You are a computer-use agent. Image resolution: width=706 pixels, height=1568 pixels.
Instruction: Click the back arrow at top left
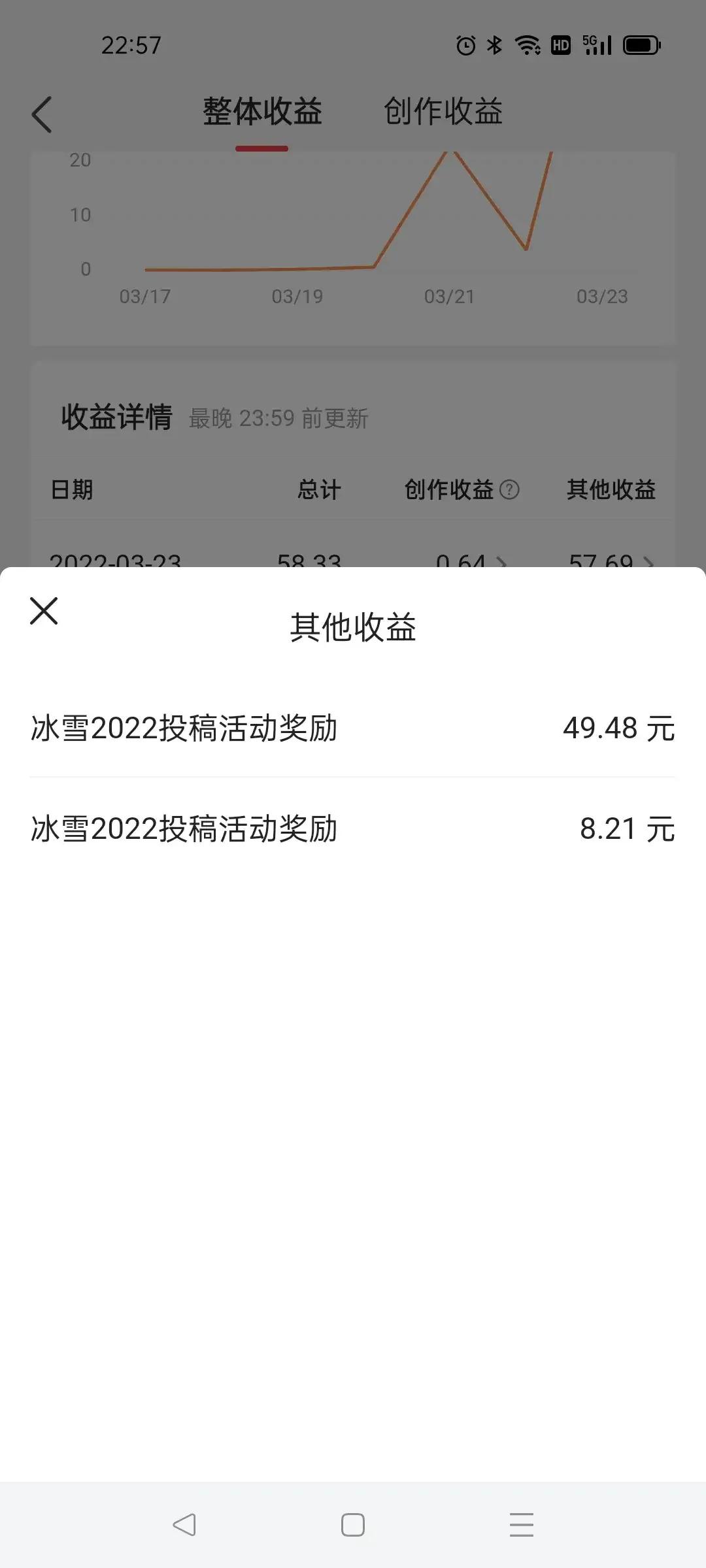coord(42,114)
